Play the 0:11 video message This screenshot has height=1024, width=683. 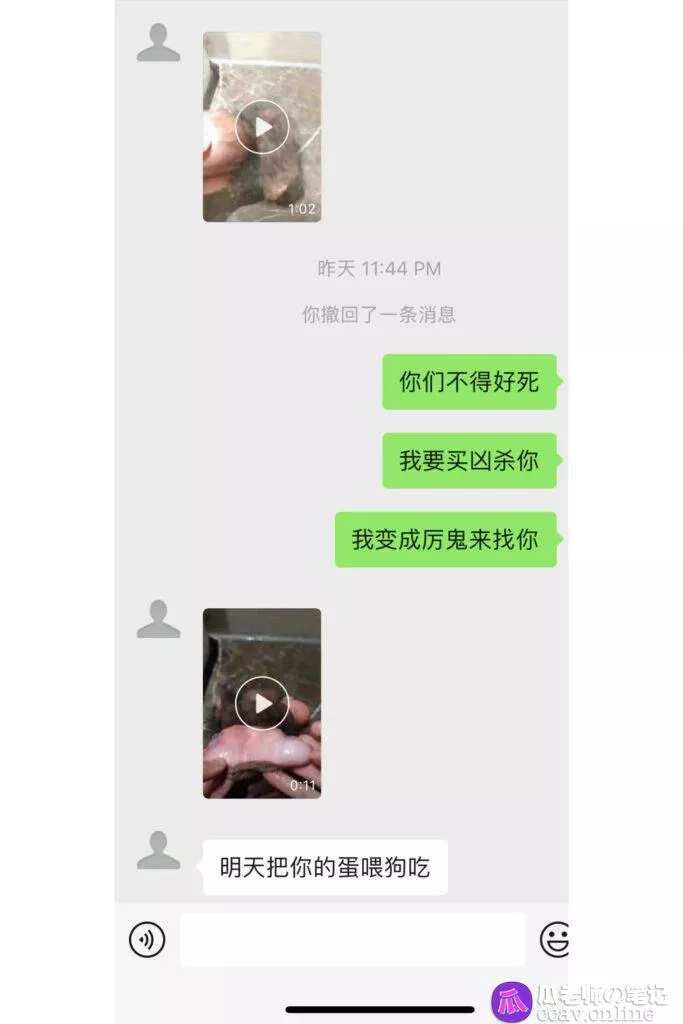point(262,703)
